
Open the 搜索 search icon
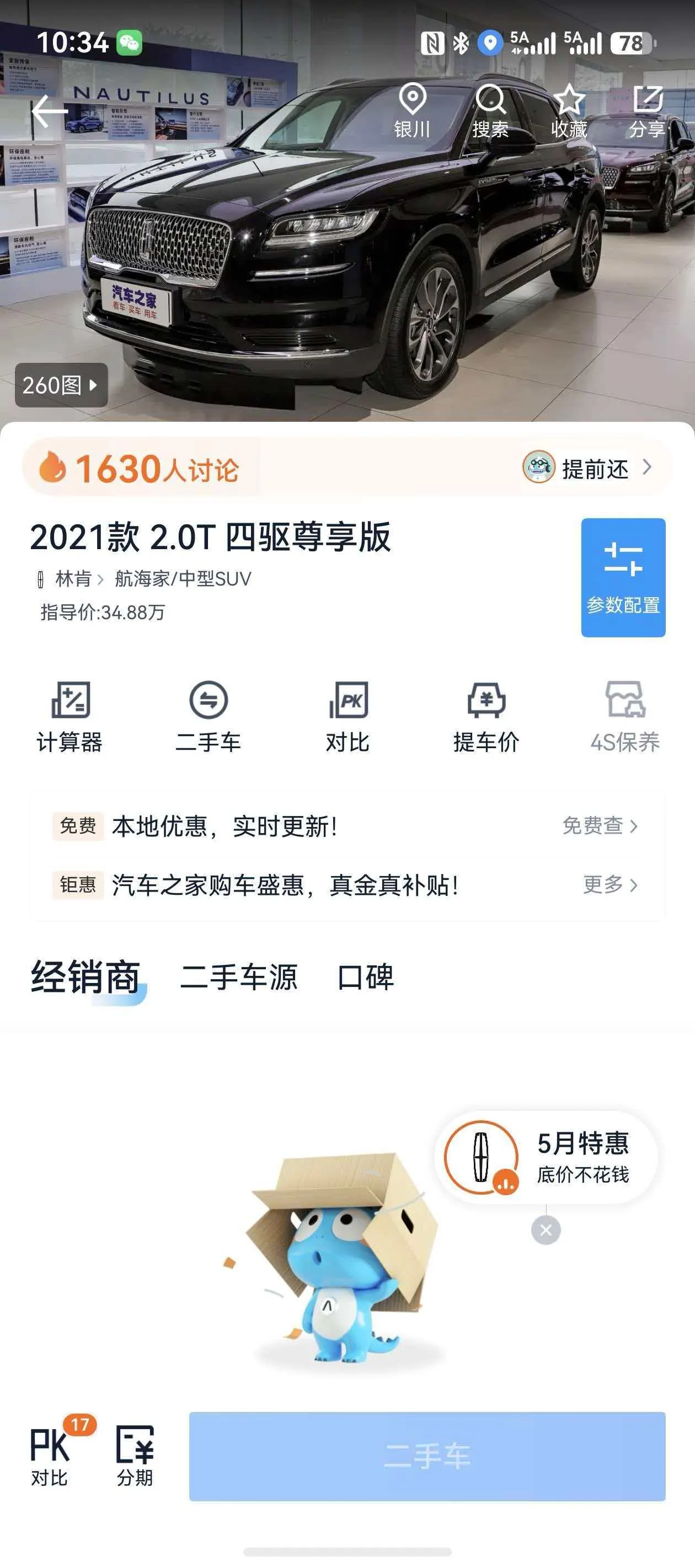[490, 110]
